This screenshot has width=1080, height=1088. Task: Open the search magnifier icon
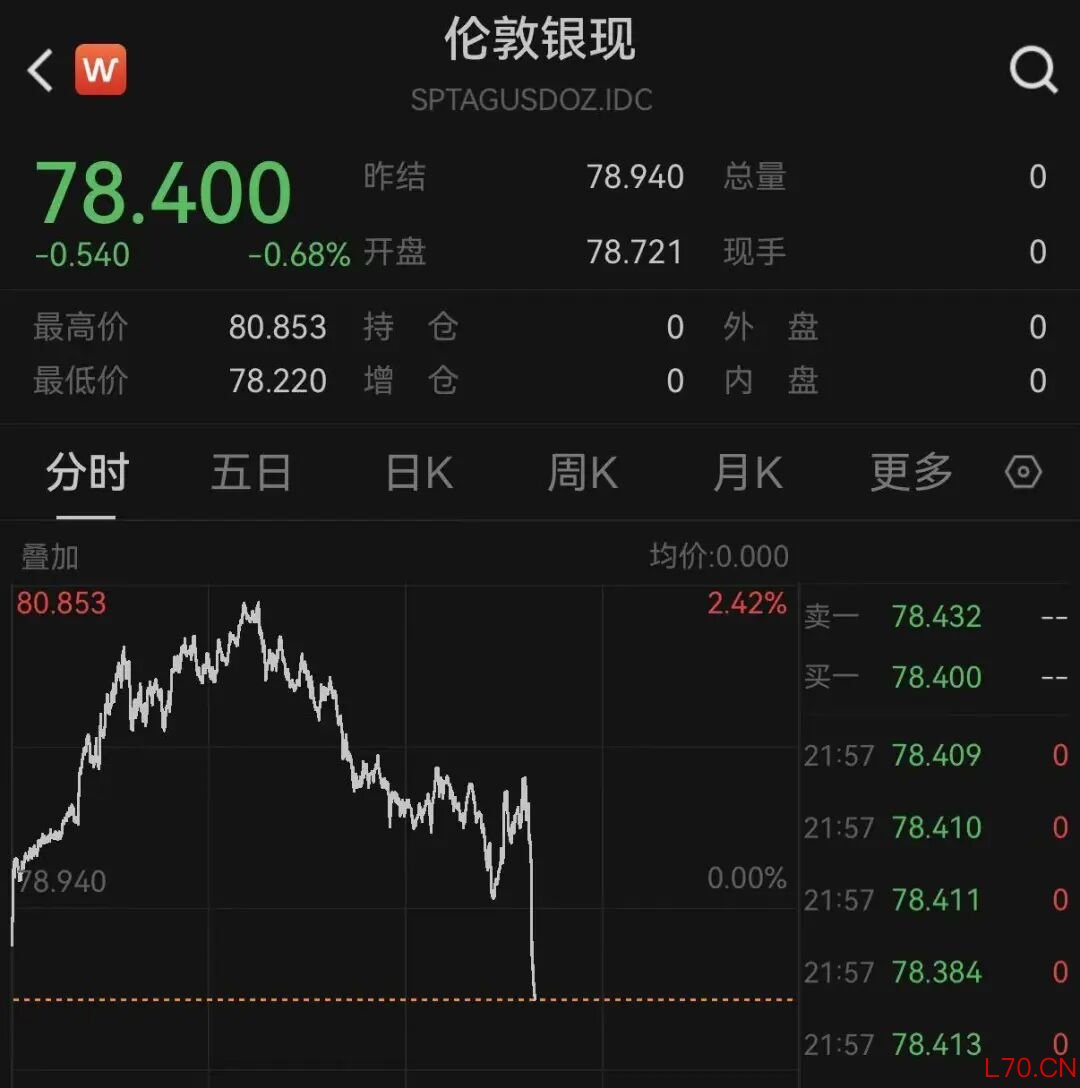[x=1032, y=71]
